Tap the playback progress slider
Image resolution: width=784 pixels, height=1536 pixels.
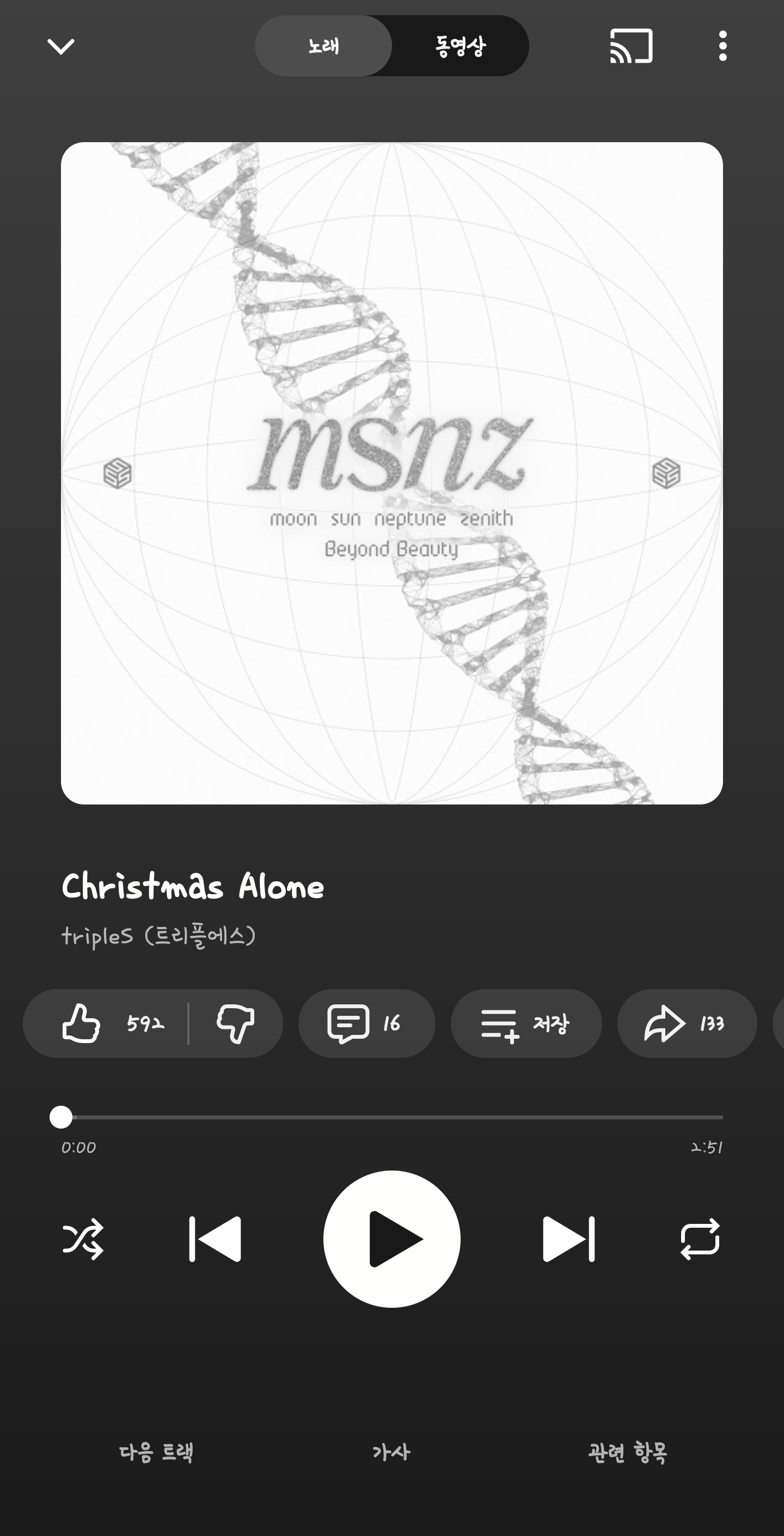point(391,1117)
